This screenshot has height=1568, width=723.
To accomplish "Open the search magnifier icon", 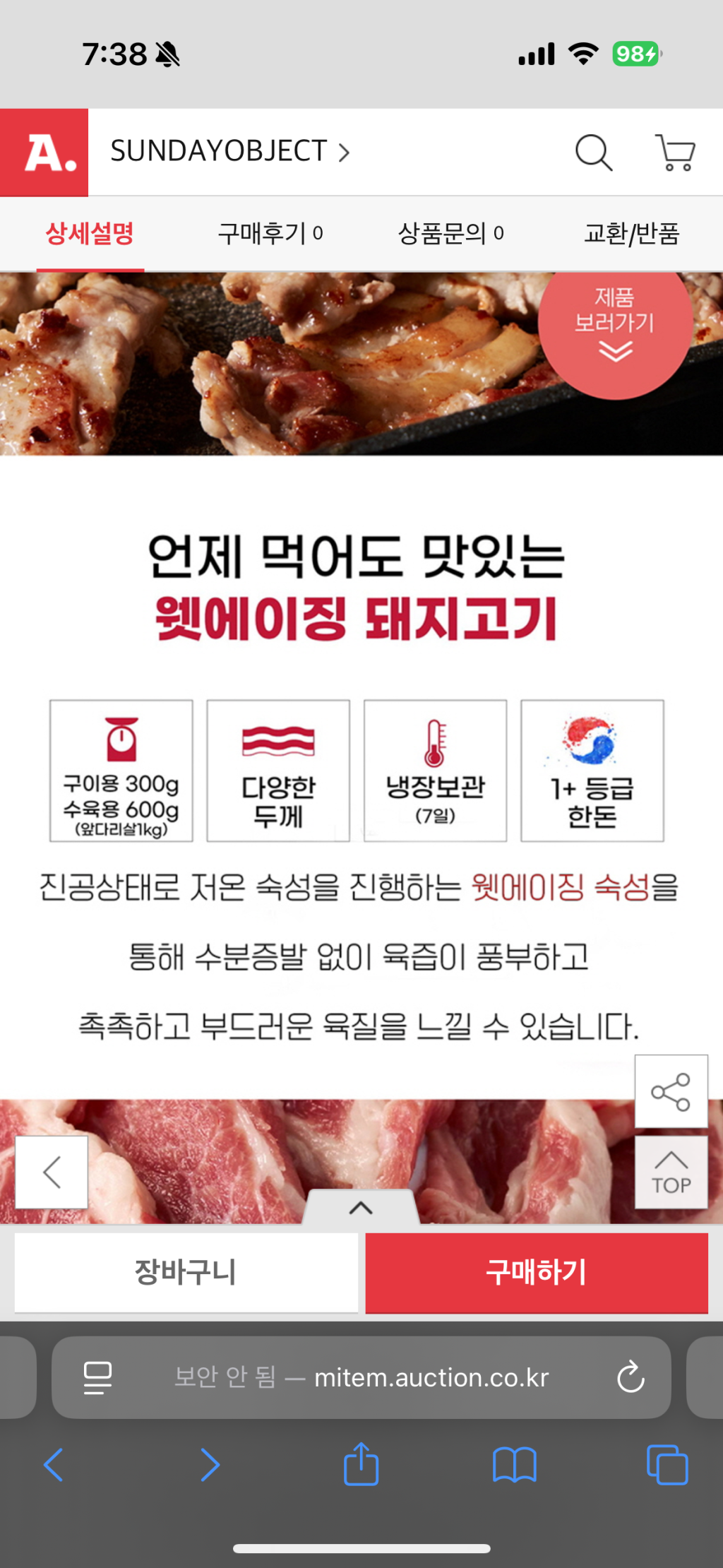I will [593, 153].
